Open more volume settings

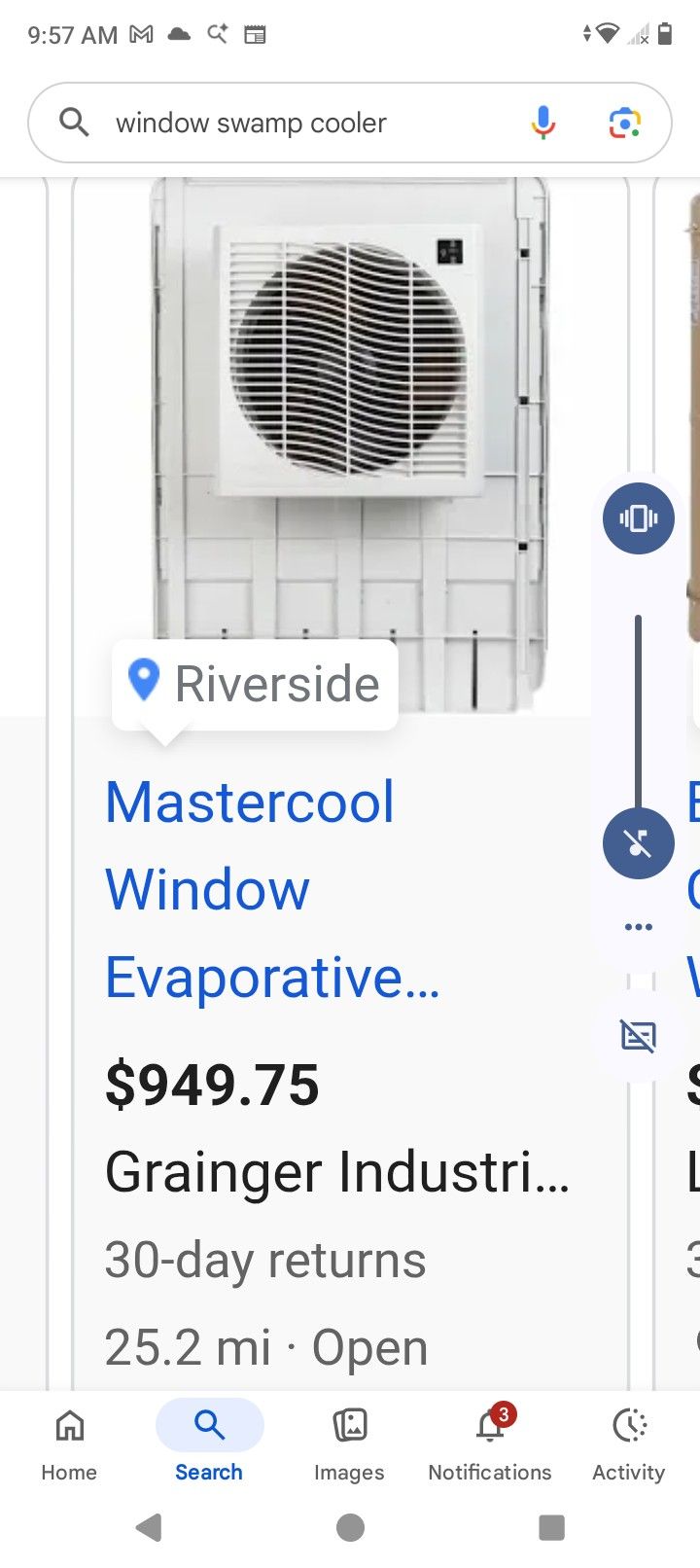[638, 926]
